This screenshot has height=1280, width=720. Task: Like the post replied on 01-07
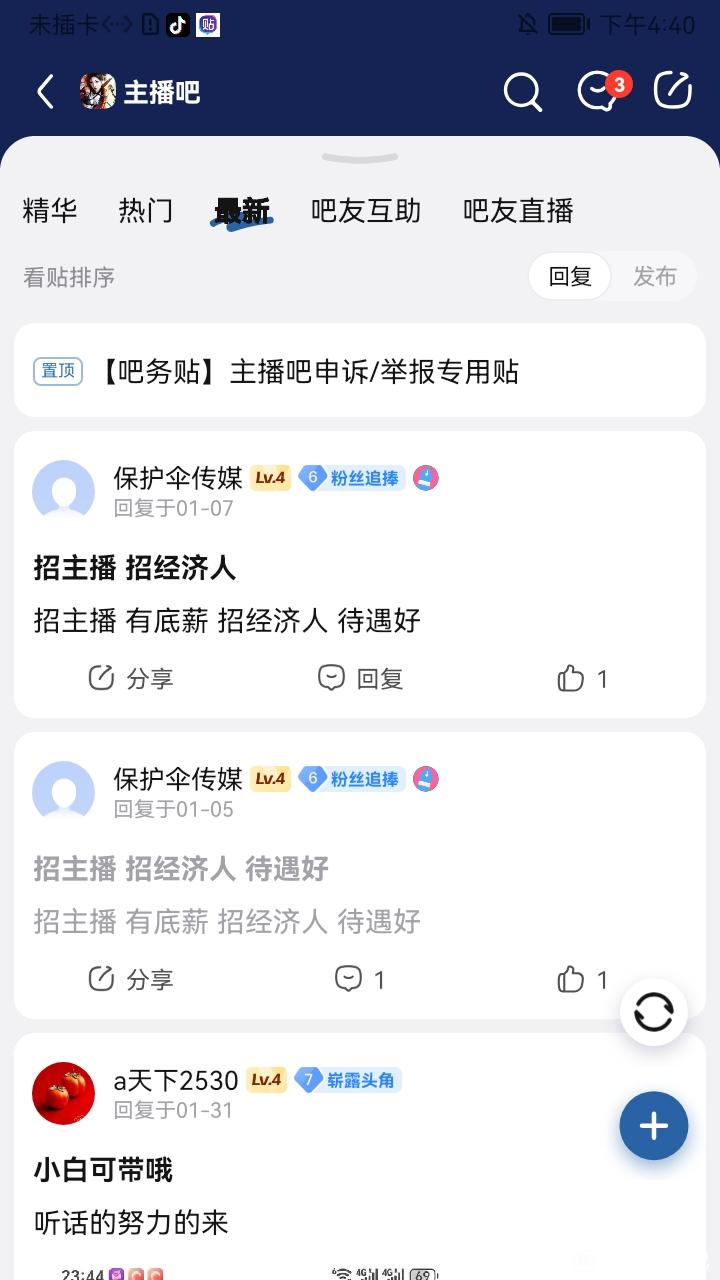point(582,679)
